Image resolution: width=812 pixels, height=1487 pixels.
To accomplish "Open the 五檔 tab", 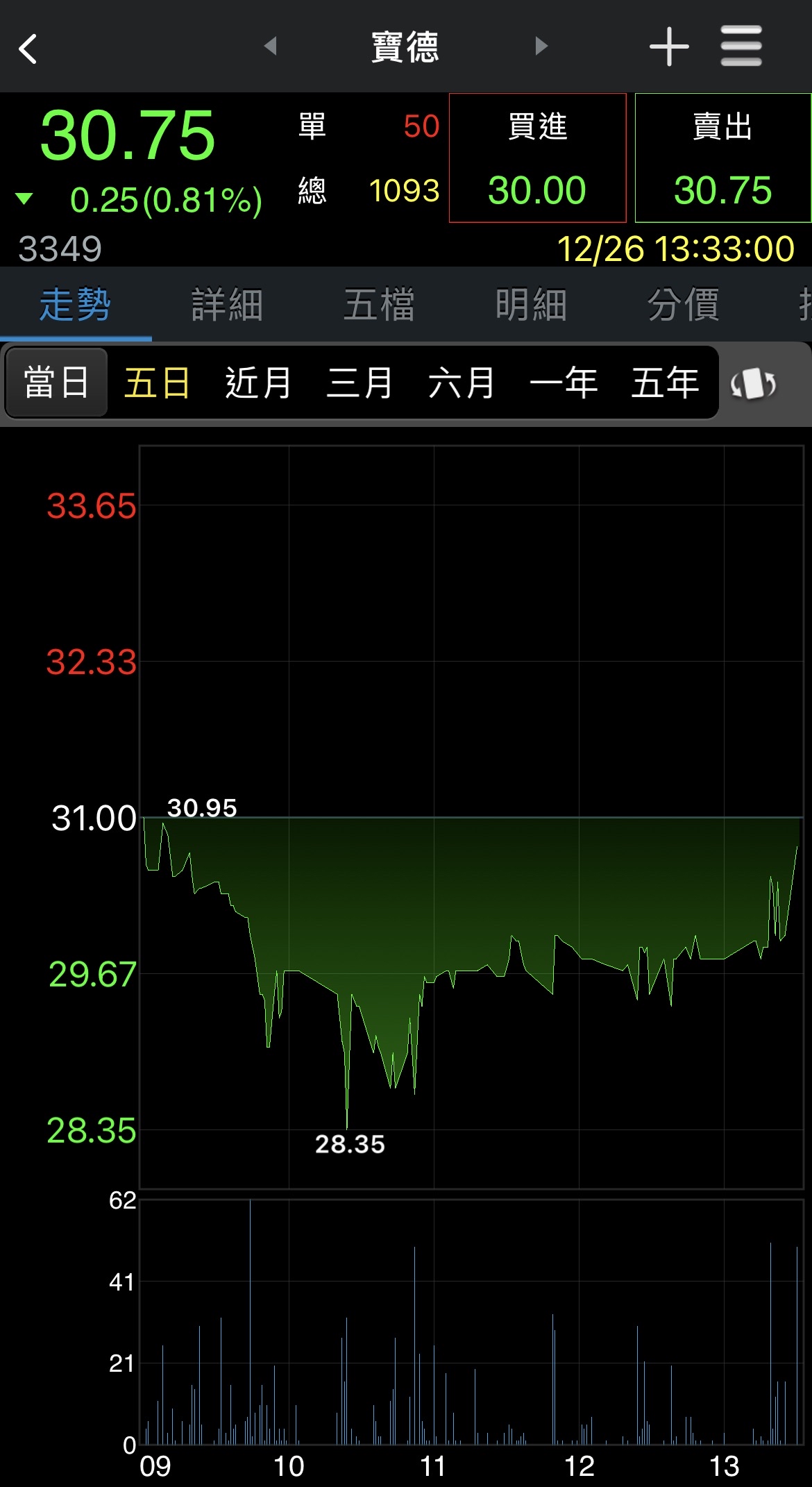I will [x=379, y=305].
